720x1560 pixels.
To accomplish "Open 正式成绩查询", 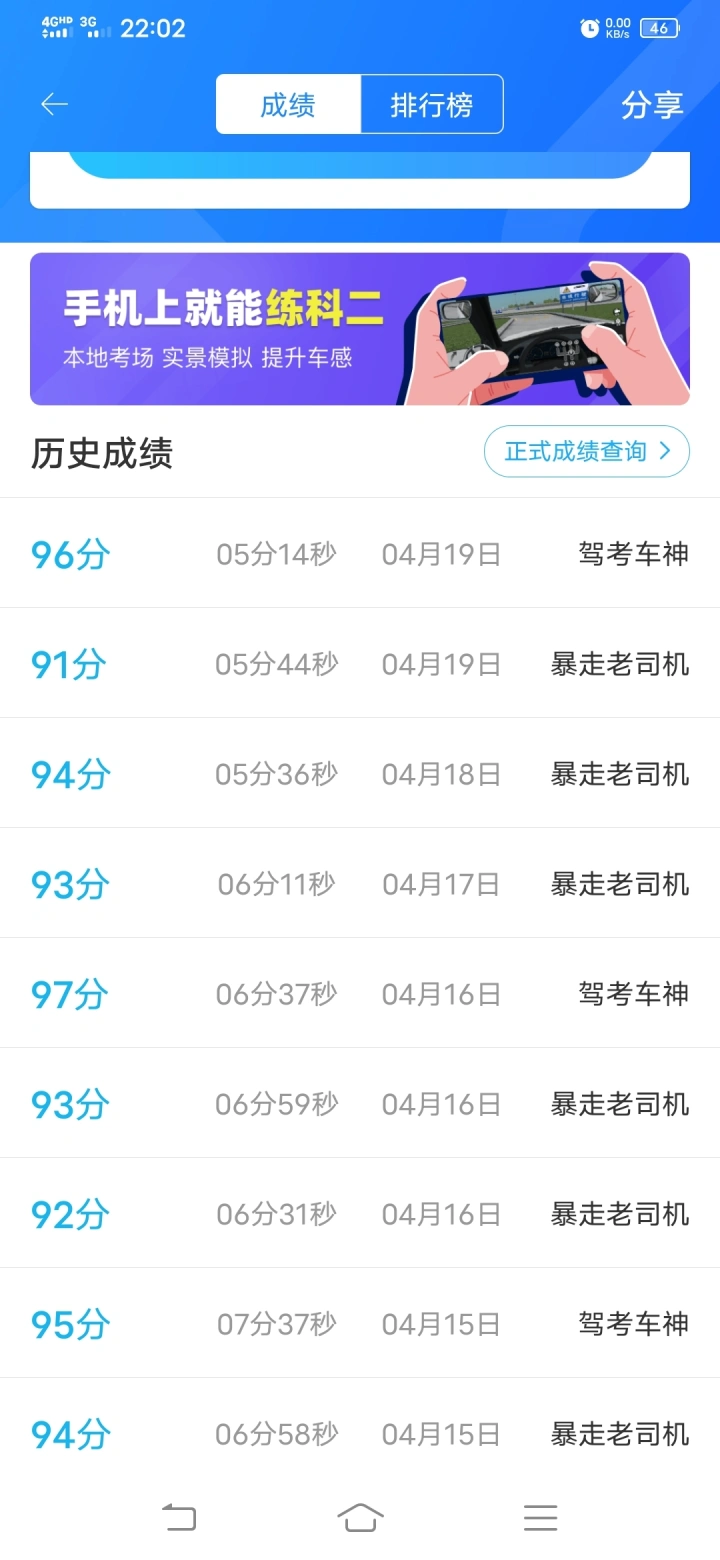I will (587, 451).
